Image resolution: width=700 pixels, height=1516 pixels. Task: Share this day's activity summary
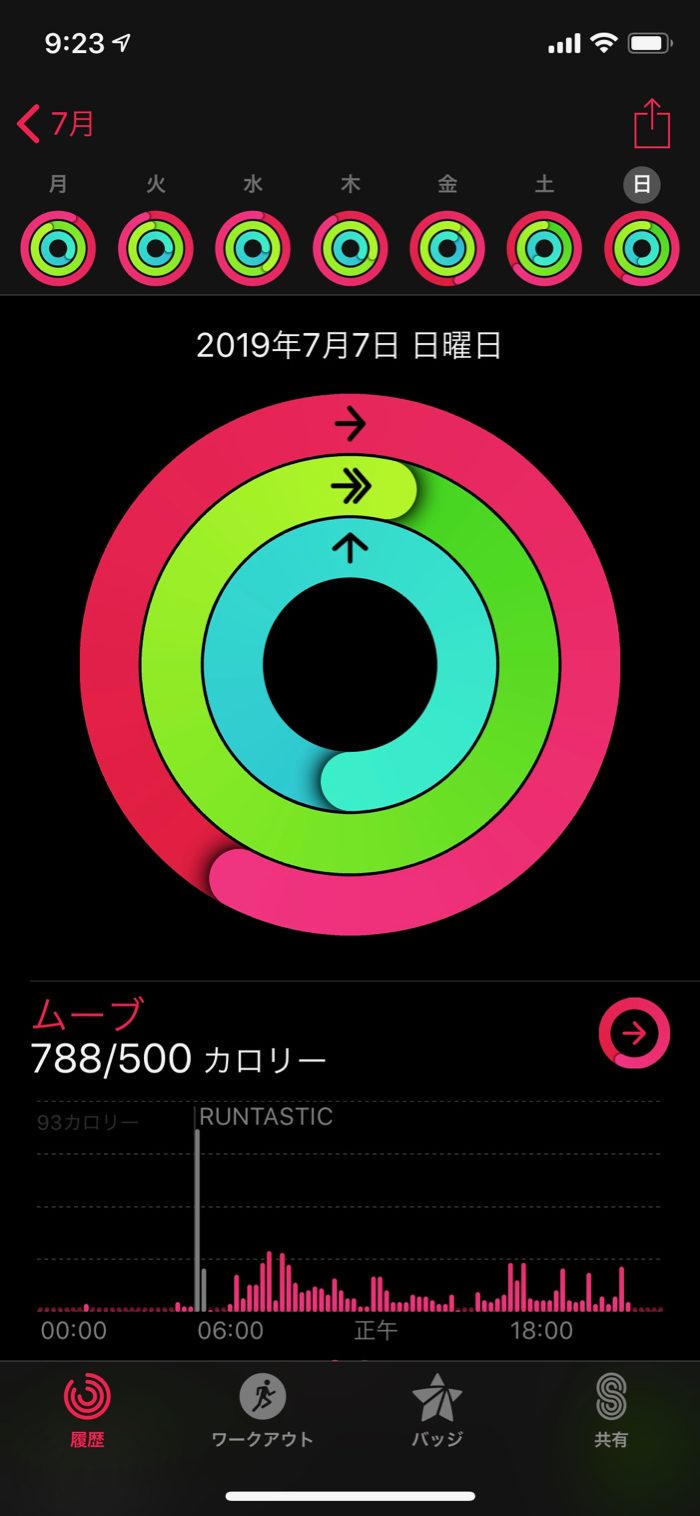[651, 125]
